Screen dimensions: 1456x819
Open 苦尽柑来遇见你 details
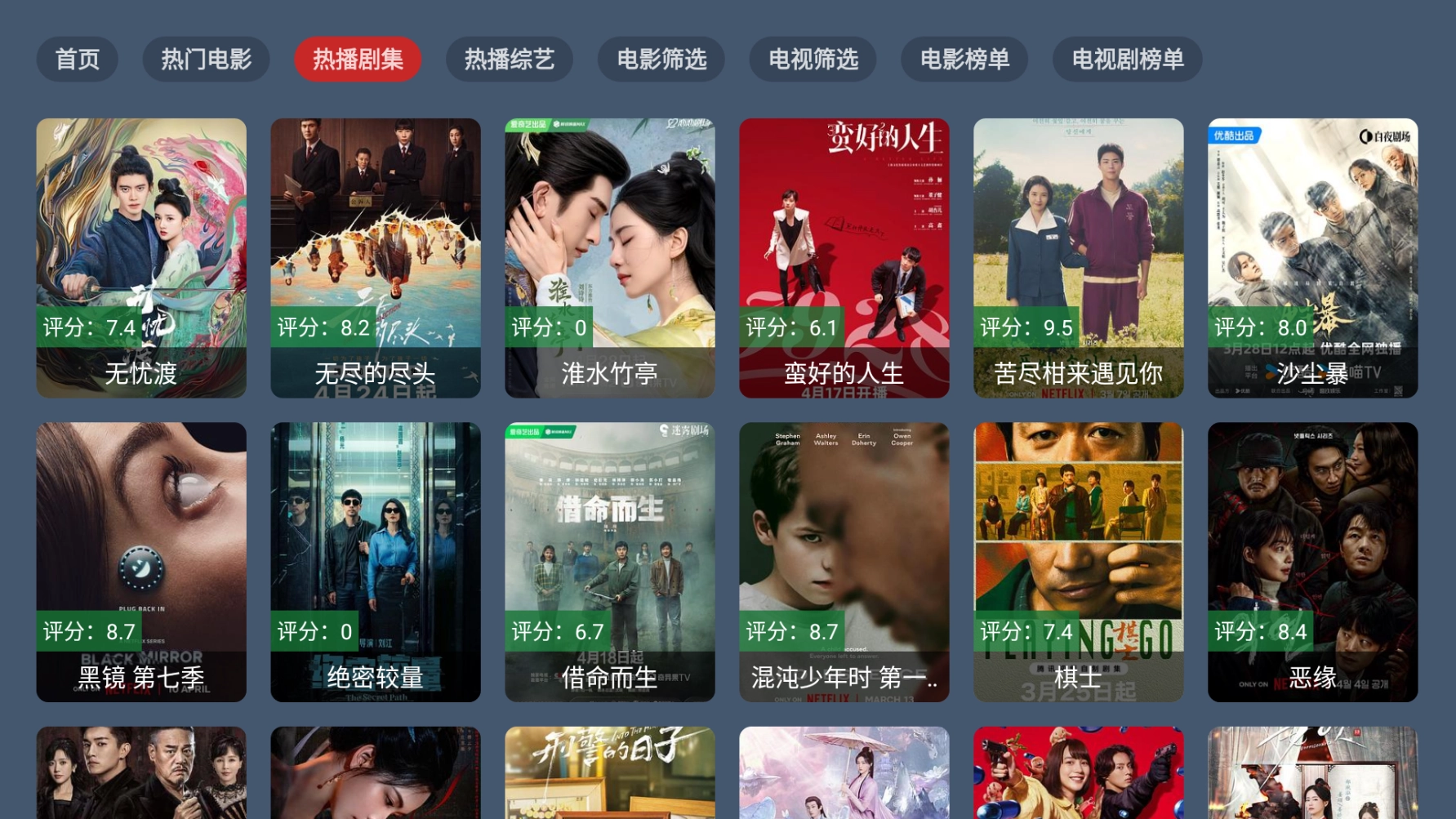[1079, 257]
